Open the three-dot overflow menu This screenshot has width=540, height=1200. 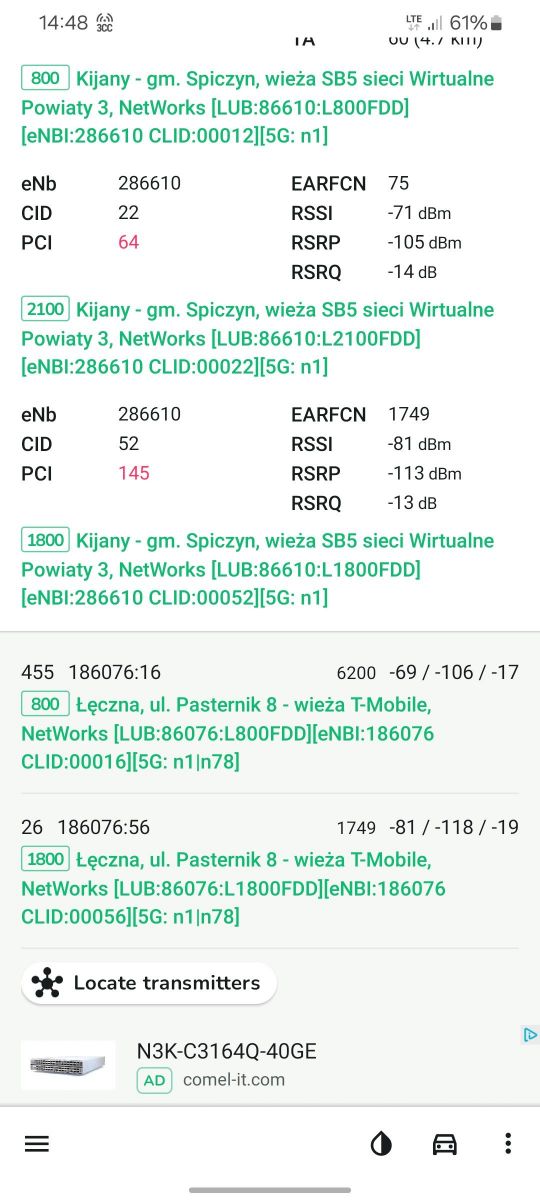tap(508, 1144)
